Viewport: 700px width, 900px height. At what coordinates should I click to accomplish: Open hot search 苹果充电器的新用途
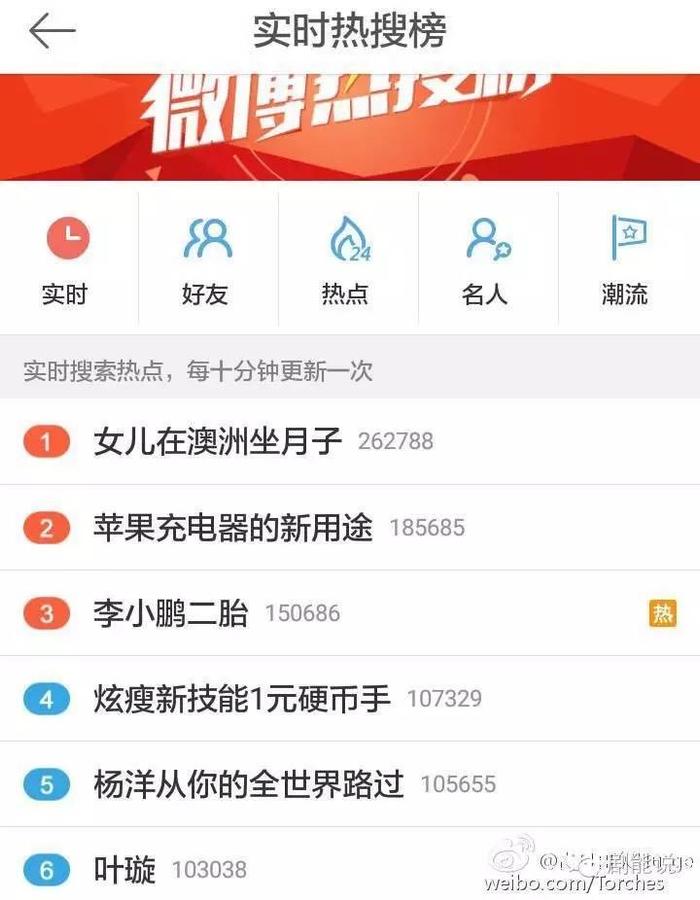click(232, 527)
